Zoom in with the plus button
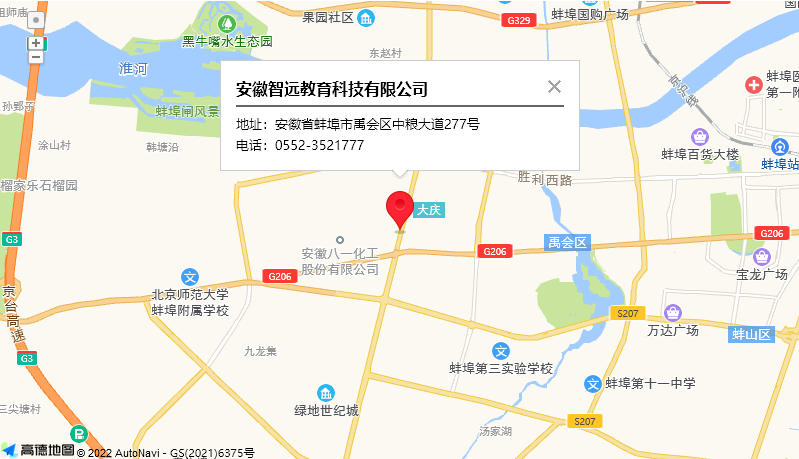The image size is (799, 459). (36, 43)
